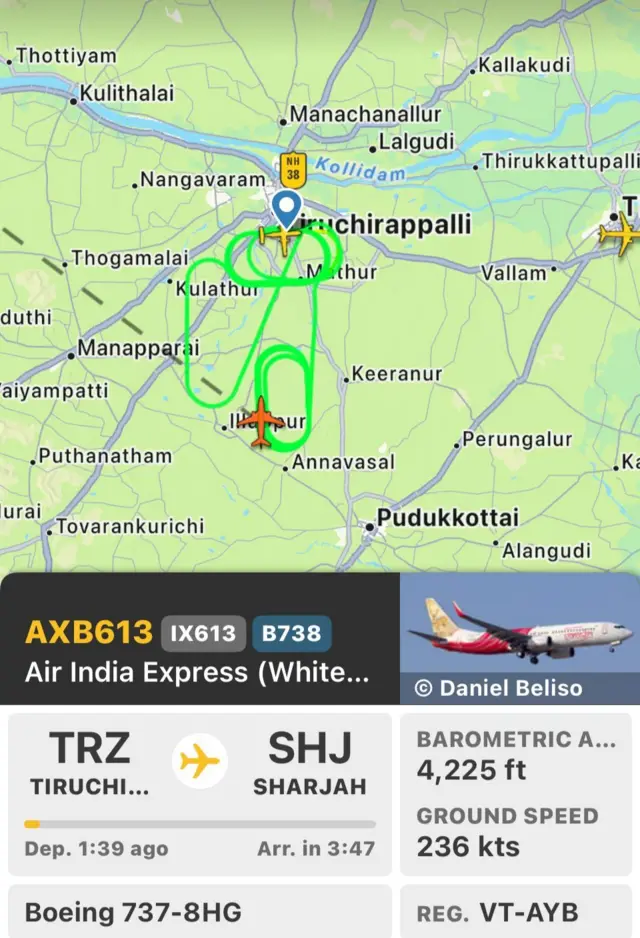This screenshot has height=938, width=640.
Task: Open the barometric altitude and ground speed card
Action: click(x=516, y=794)
